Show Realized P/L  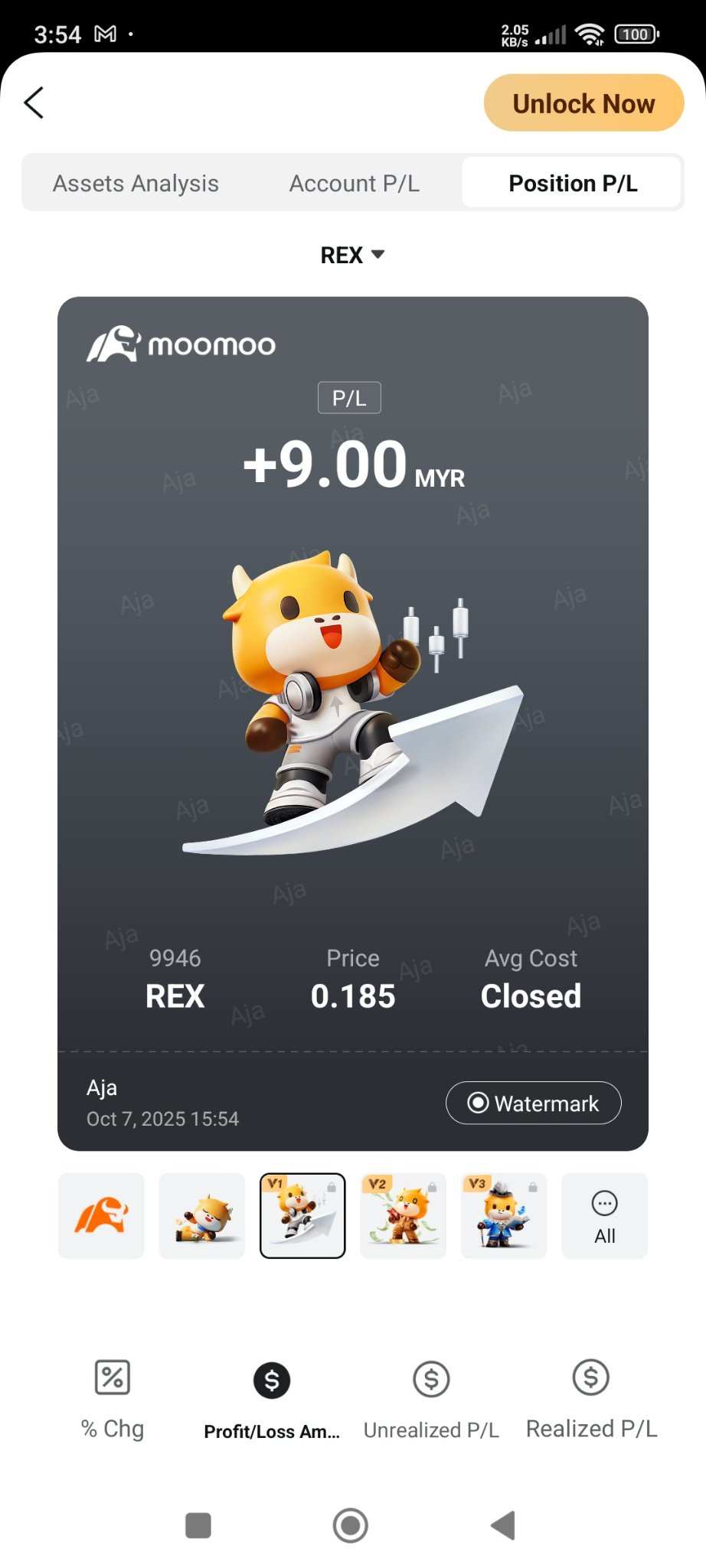[591, 1397]
